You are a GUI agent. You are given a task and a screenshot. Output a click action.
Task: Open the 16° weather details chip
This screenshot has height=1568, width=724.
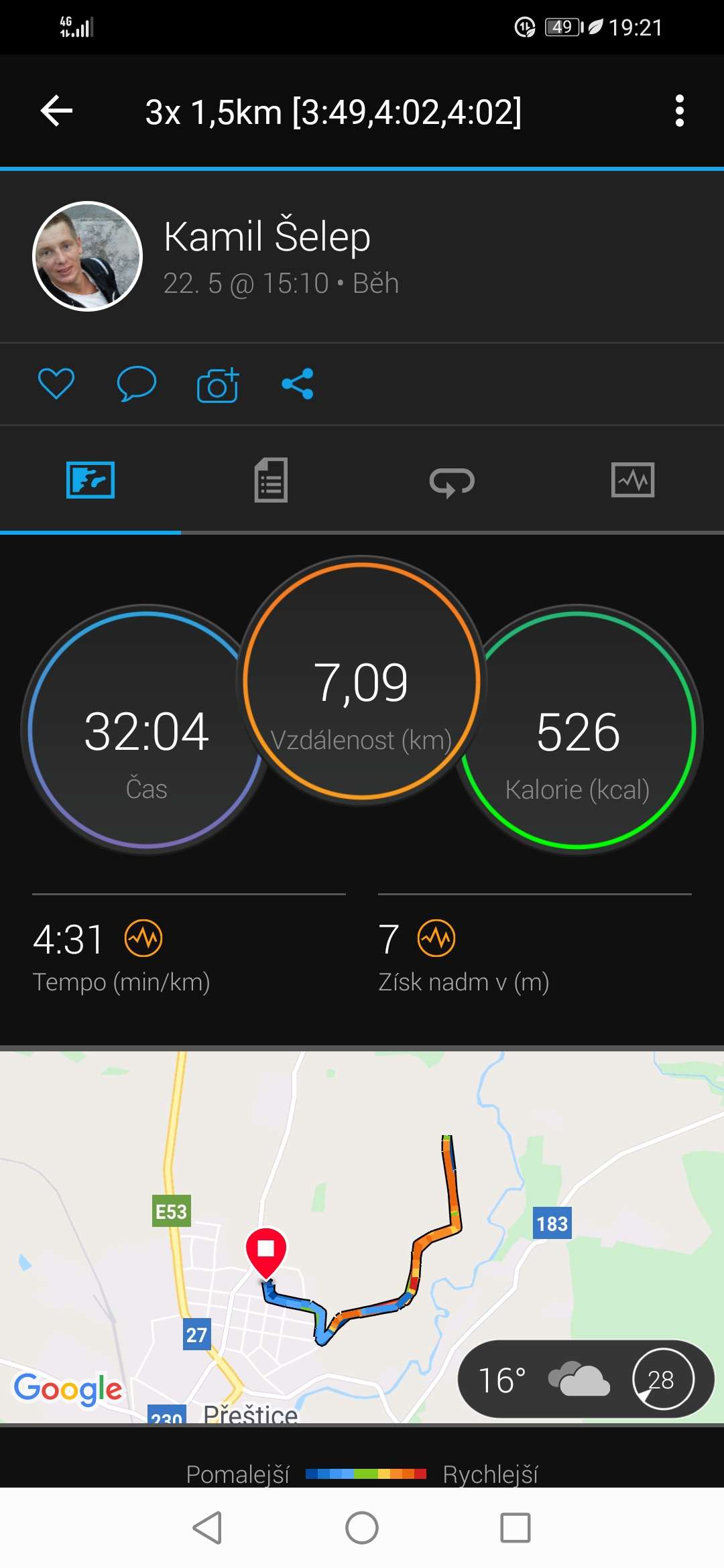click(586, 1380)
